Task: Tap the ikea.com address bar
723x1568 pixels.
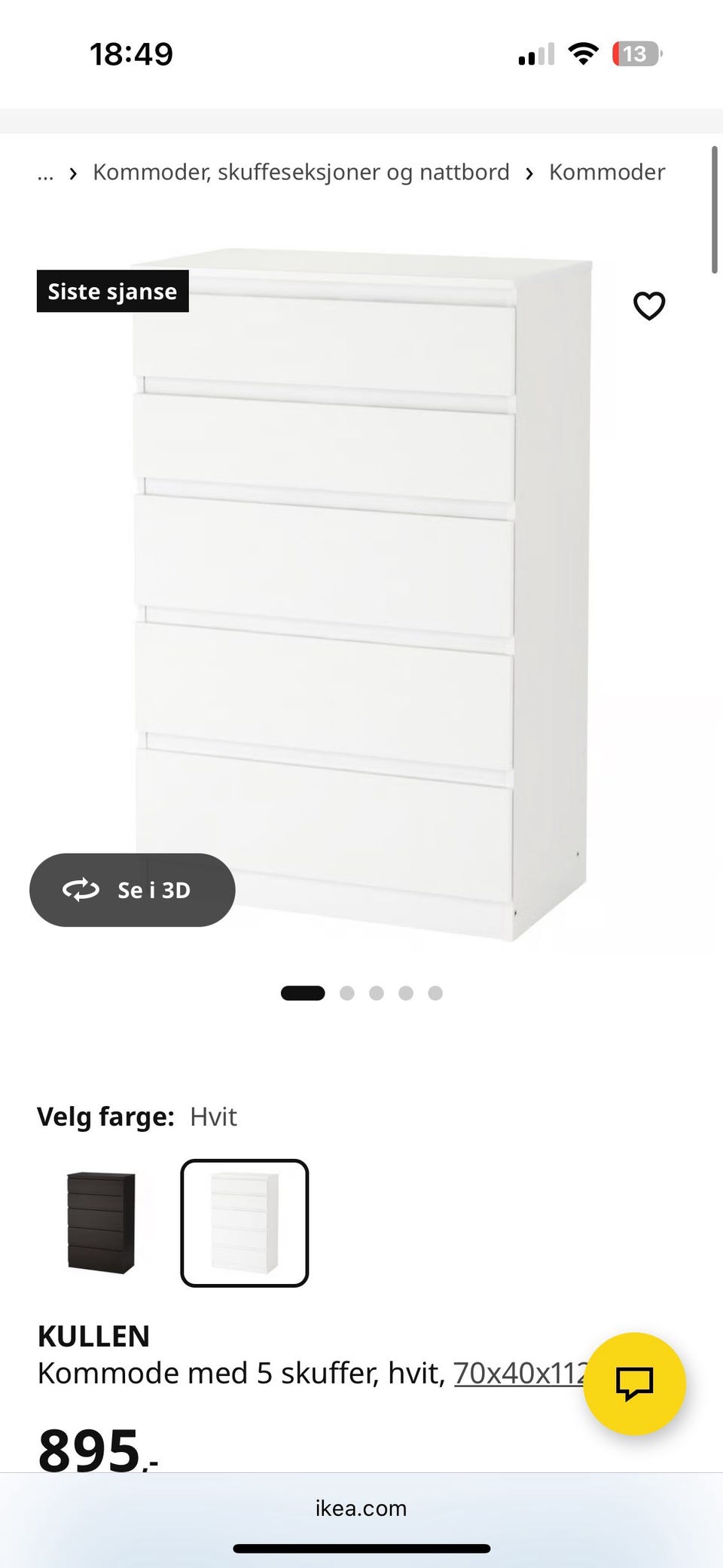Action: click(361, 1508)
